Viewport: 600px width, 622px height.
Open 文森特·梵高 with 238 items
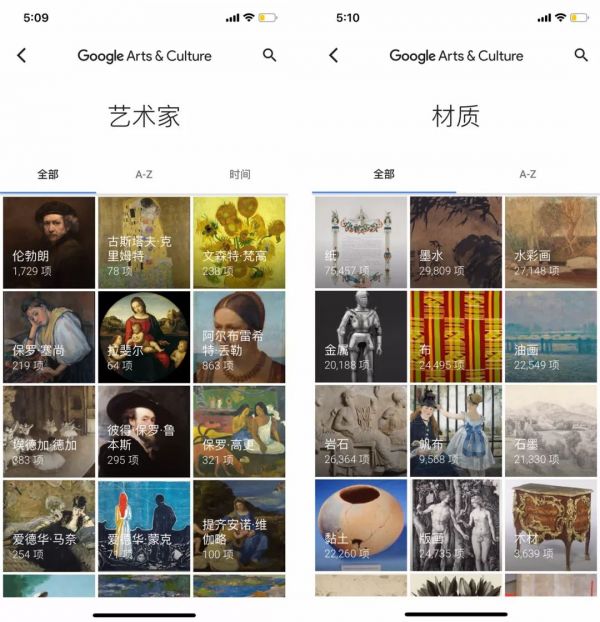tap(239, 242)
